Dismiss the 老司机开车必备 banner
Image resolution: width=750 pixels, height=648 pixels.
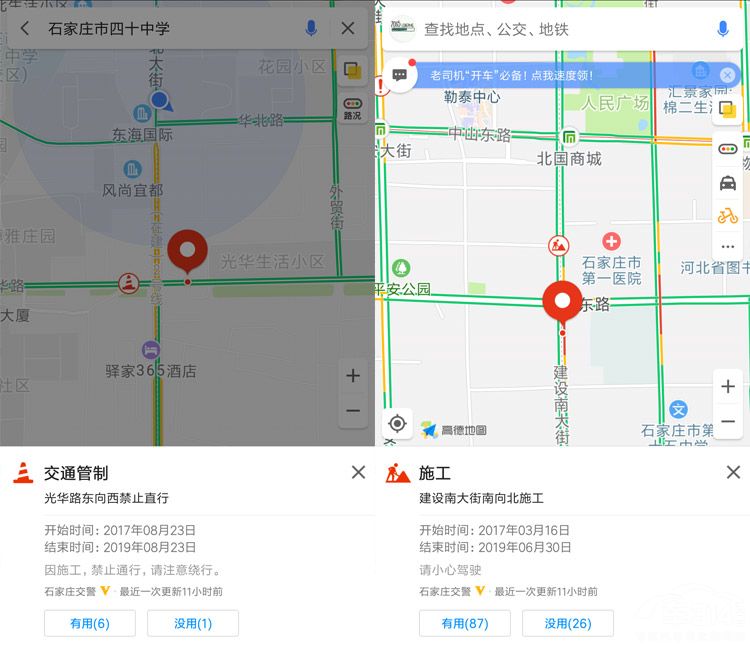click(x=727, y=75)
